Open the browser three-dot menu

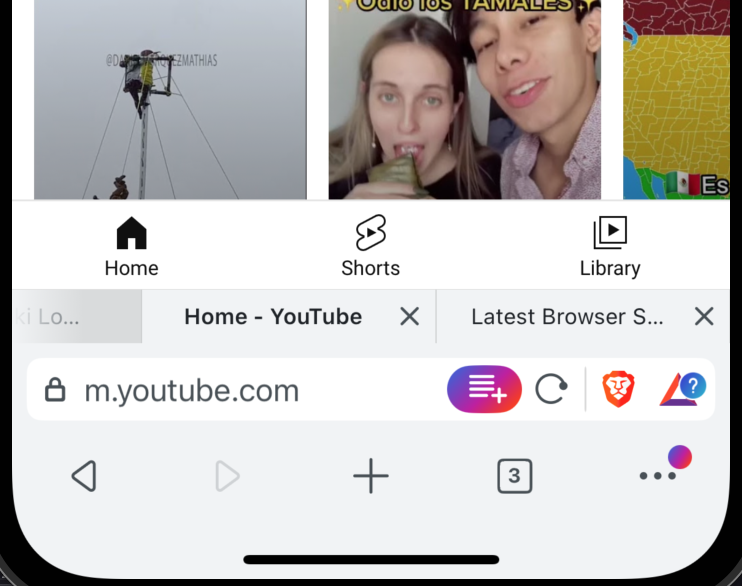tap(658, 476)
